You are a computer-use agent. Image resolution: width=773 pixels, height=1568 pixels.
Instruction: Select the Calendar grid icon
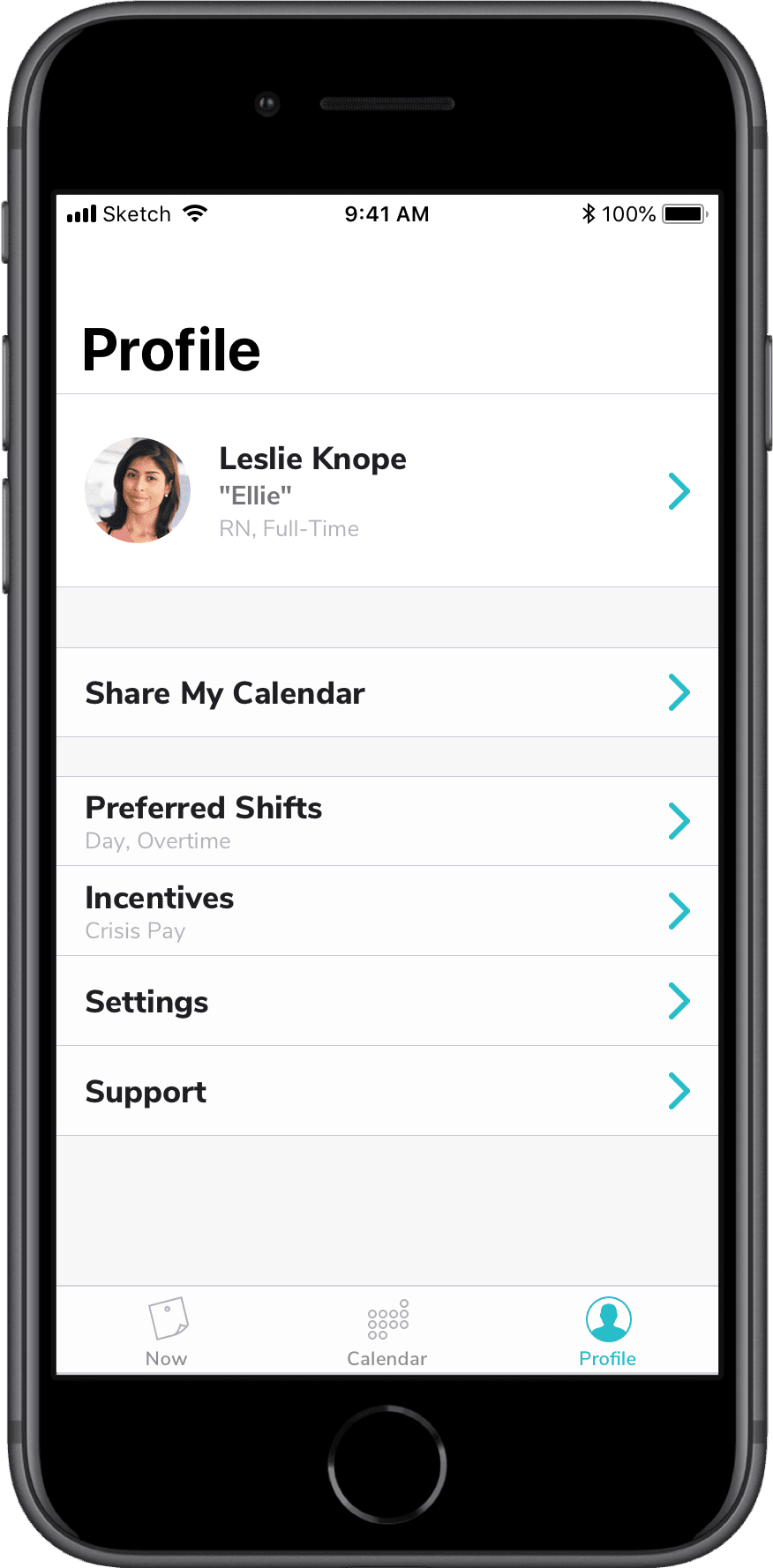click(386, 1317)
